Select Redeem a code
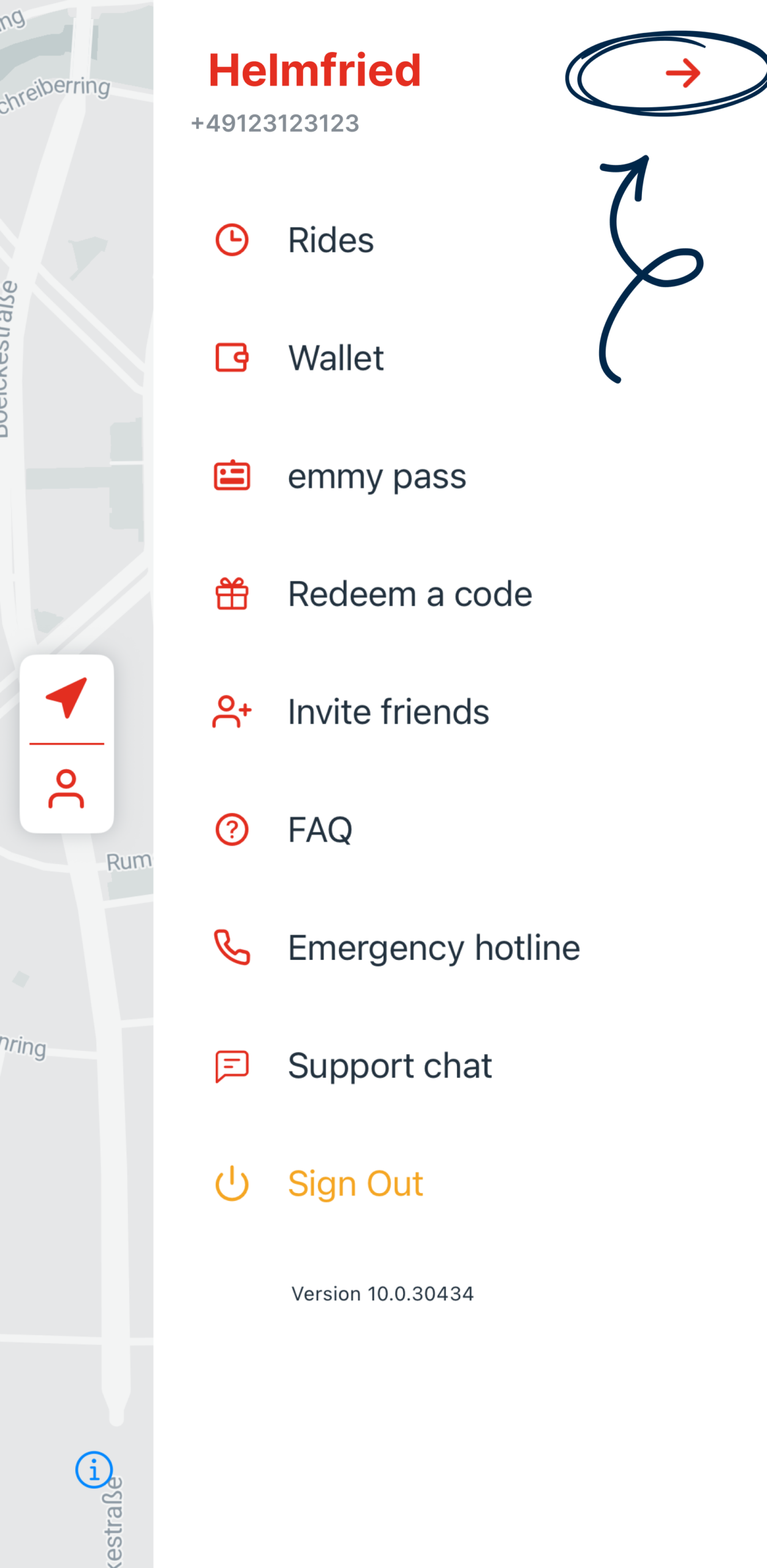This screenshot has width=767, height=1568. coord(409,594)
